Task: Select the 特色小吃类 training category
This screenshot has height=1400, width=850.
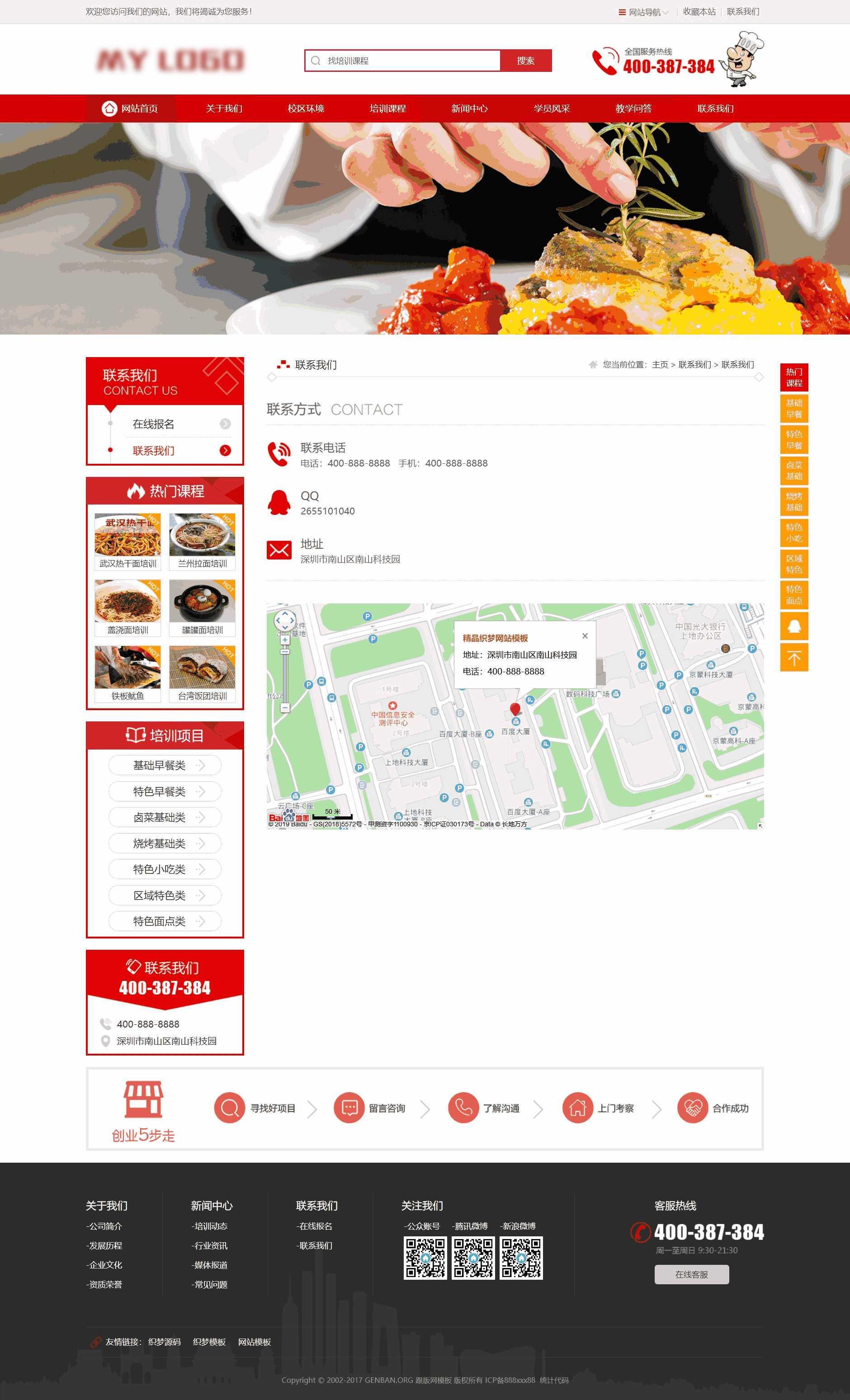Action: click(165, 869)
